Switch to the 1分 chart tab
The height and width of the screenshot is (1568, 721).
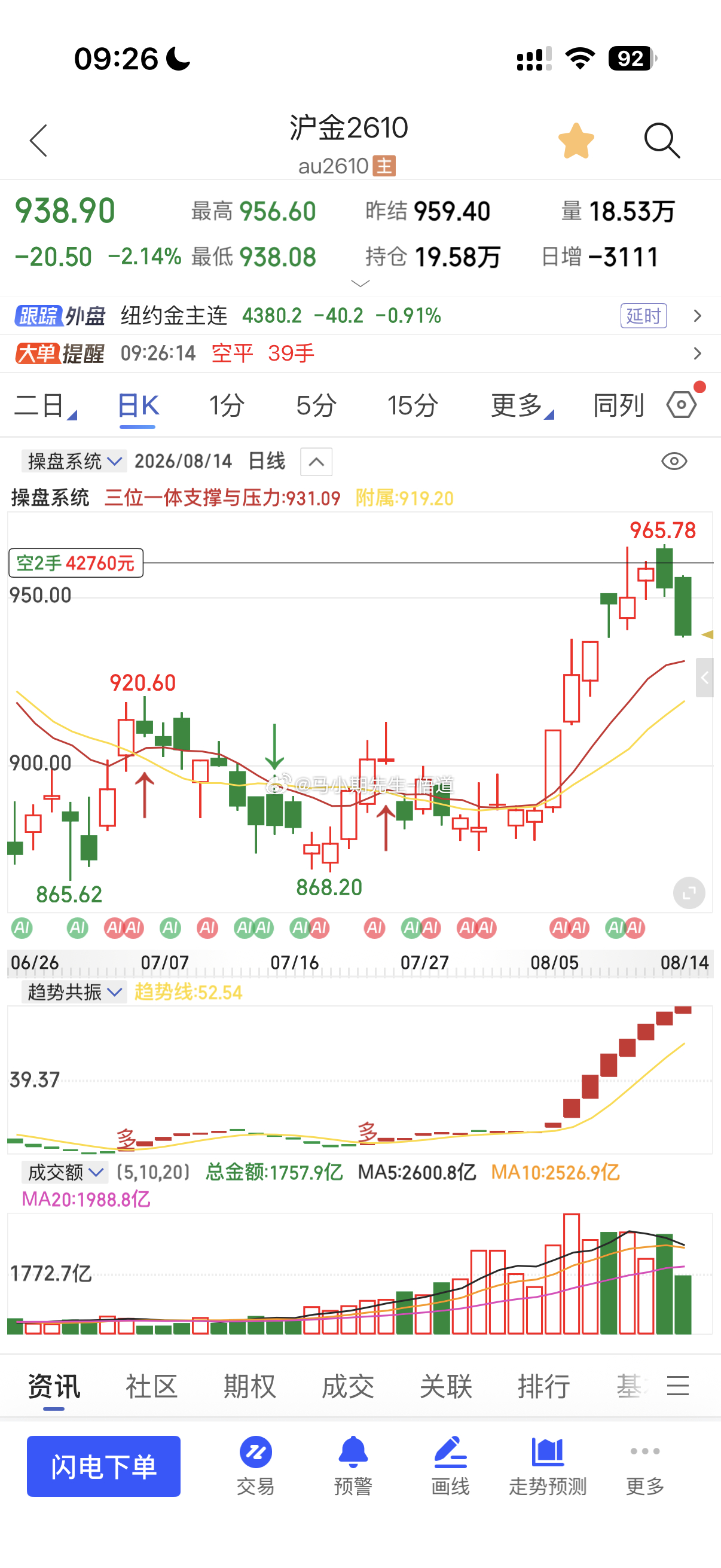(227, 405)
